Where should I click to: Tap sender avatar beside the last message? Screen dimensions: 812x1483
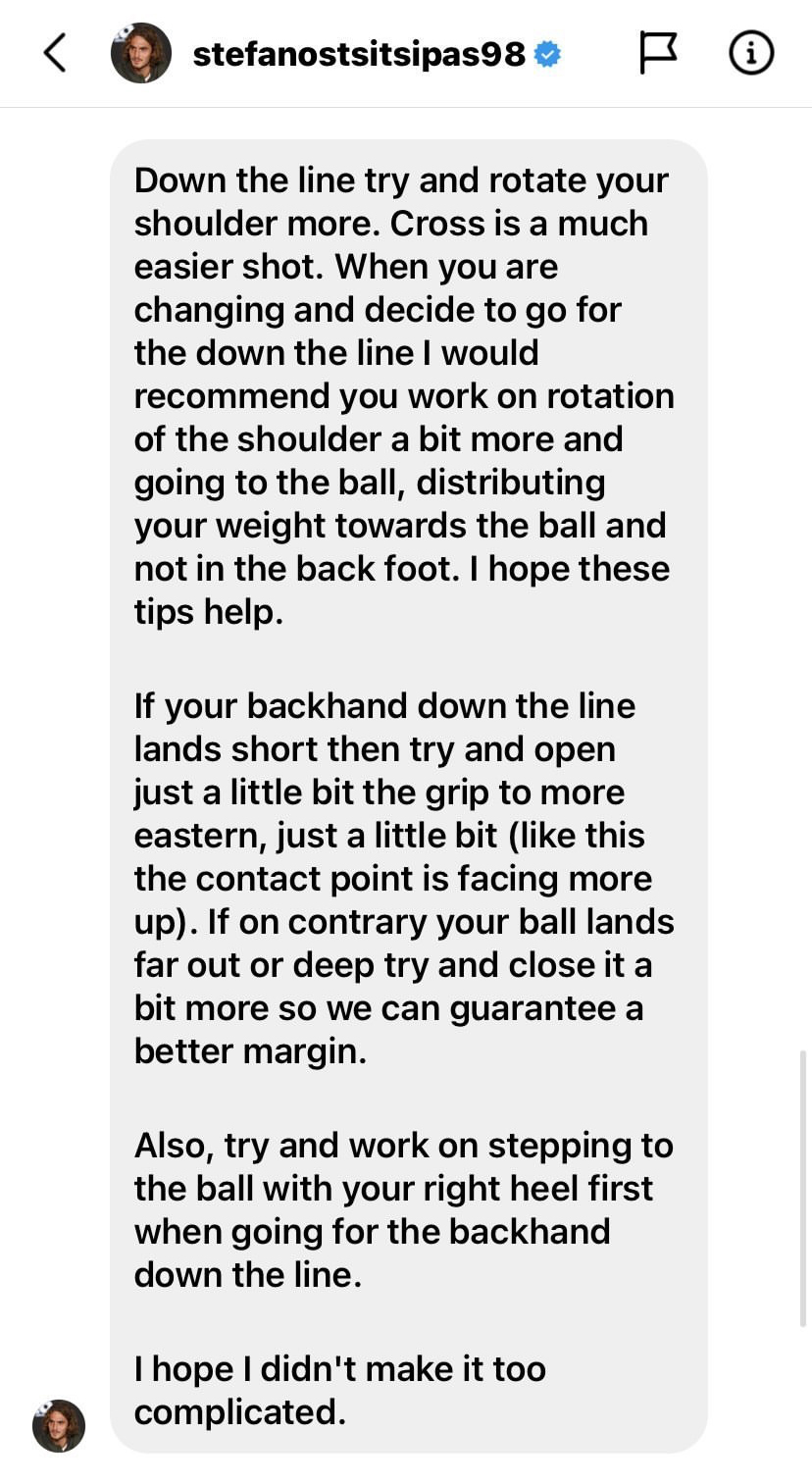pyautogui.click(x=59, y=1425)
